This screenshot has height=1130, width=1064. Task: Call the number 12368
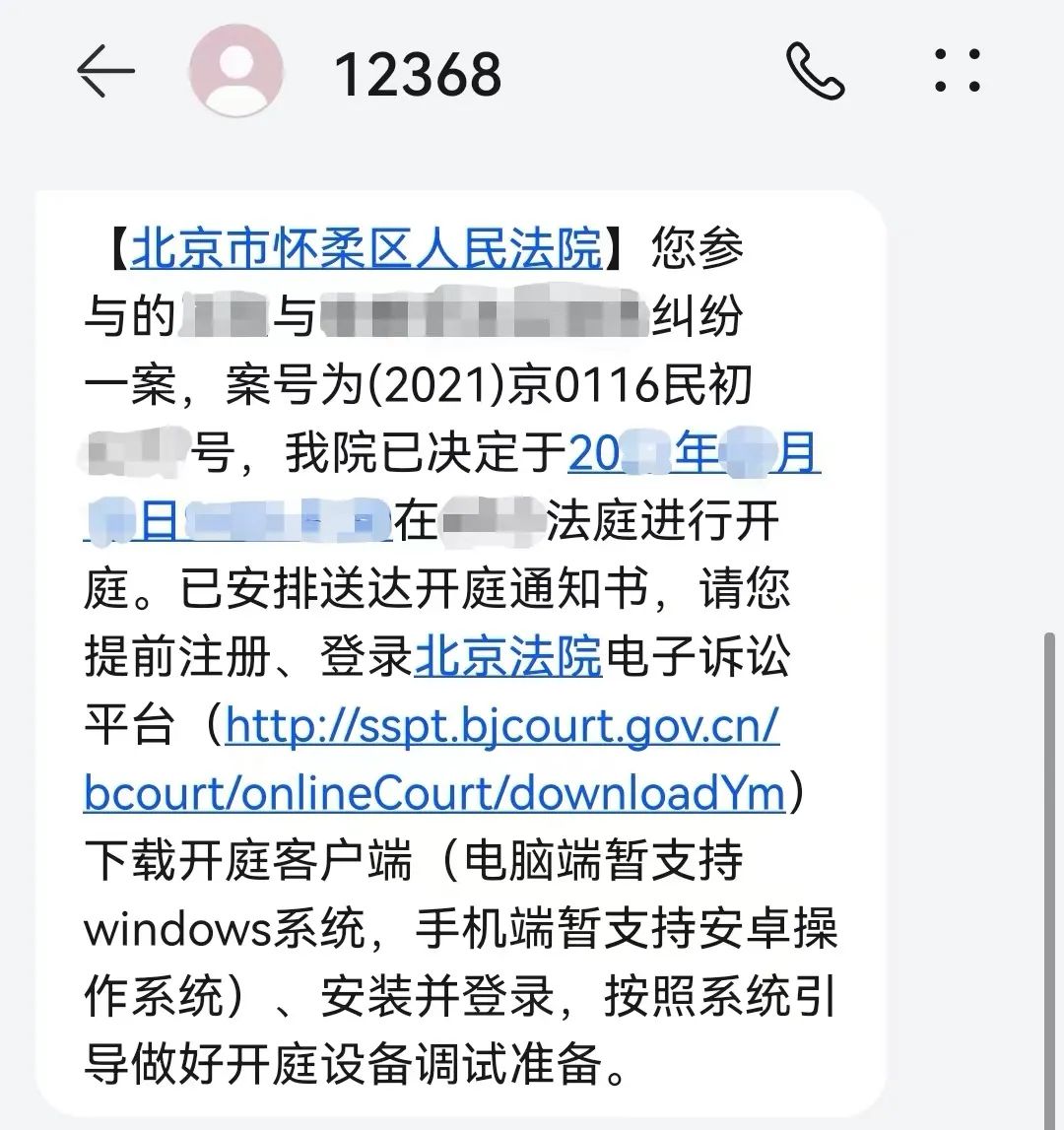(816, 72)
